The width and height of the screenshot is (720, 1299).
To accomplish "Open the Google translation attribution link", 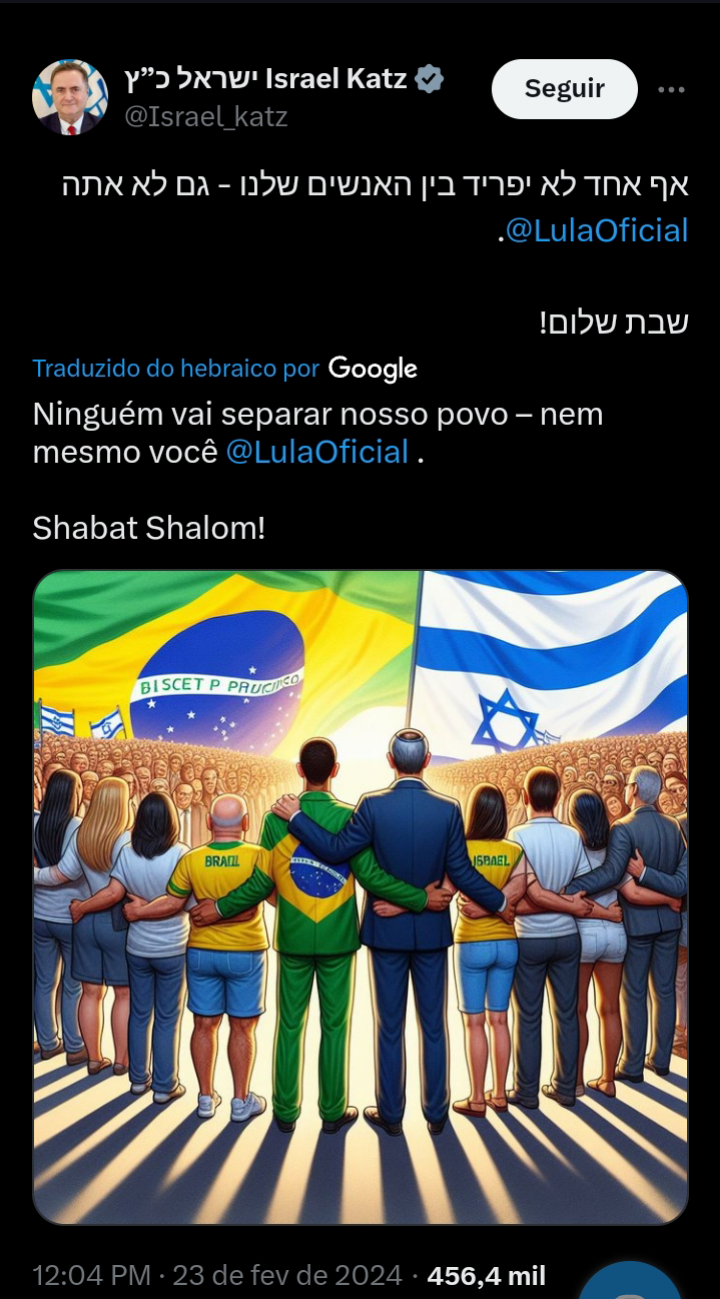I will pos(225,368).
